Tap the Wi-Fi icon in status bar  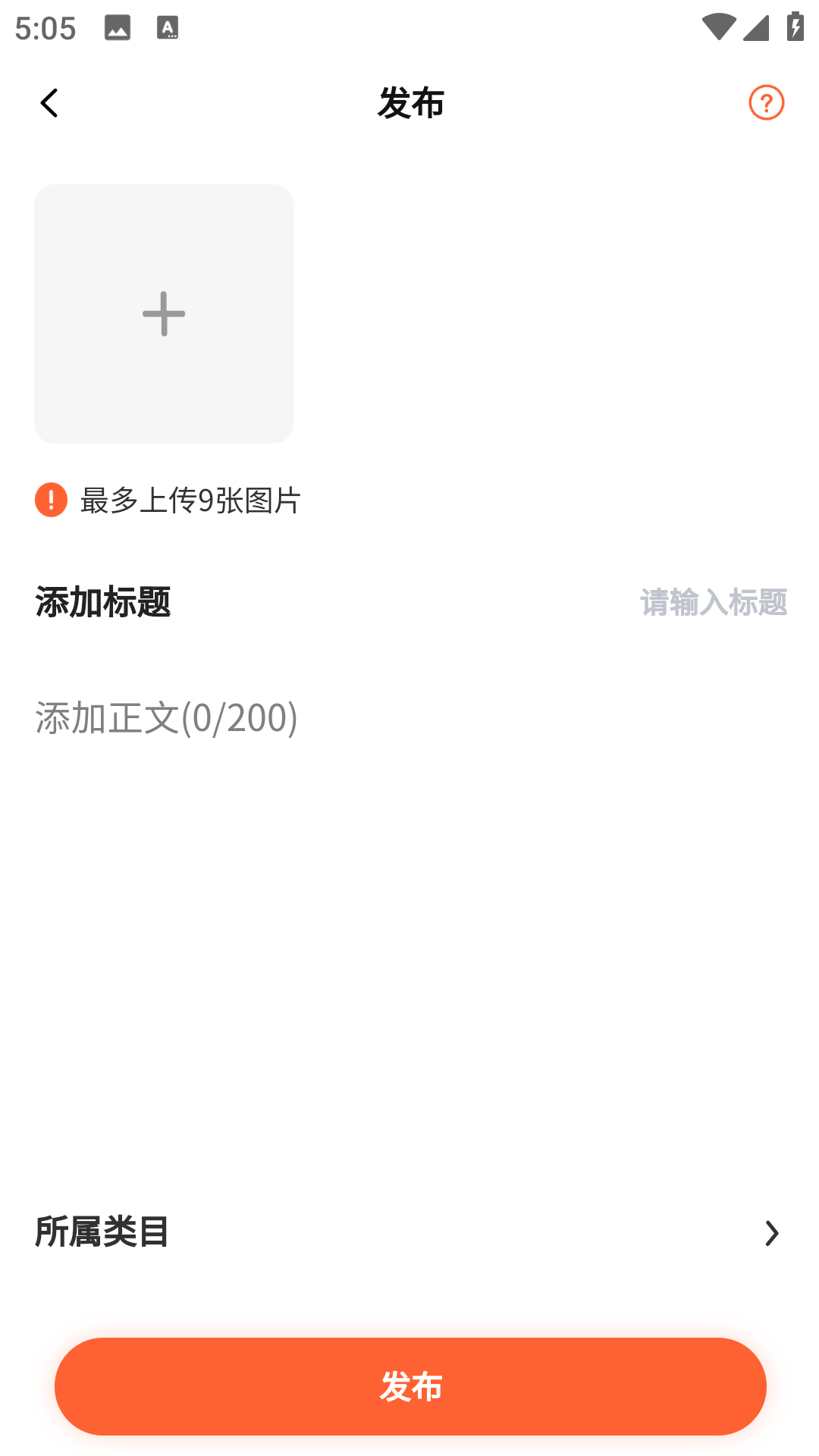coord(718,24)
